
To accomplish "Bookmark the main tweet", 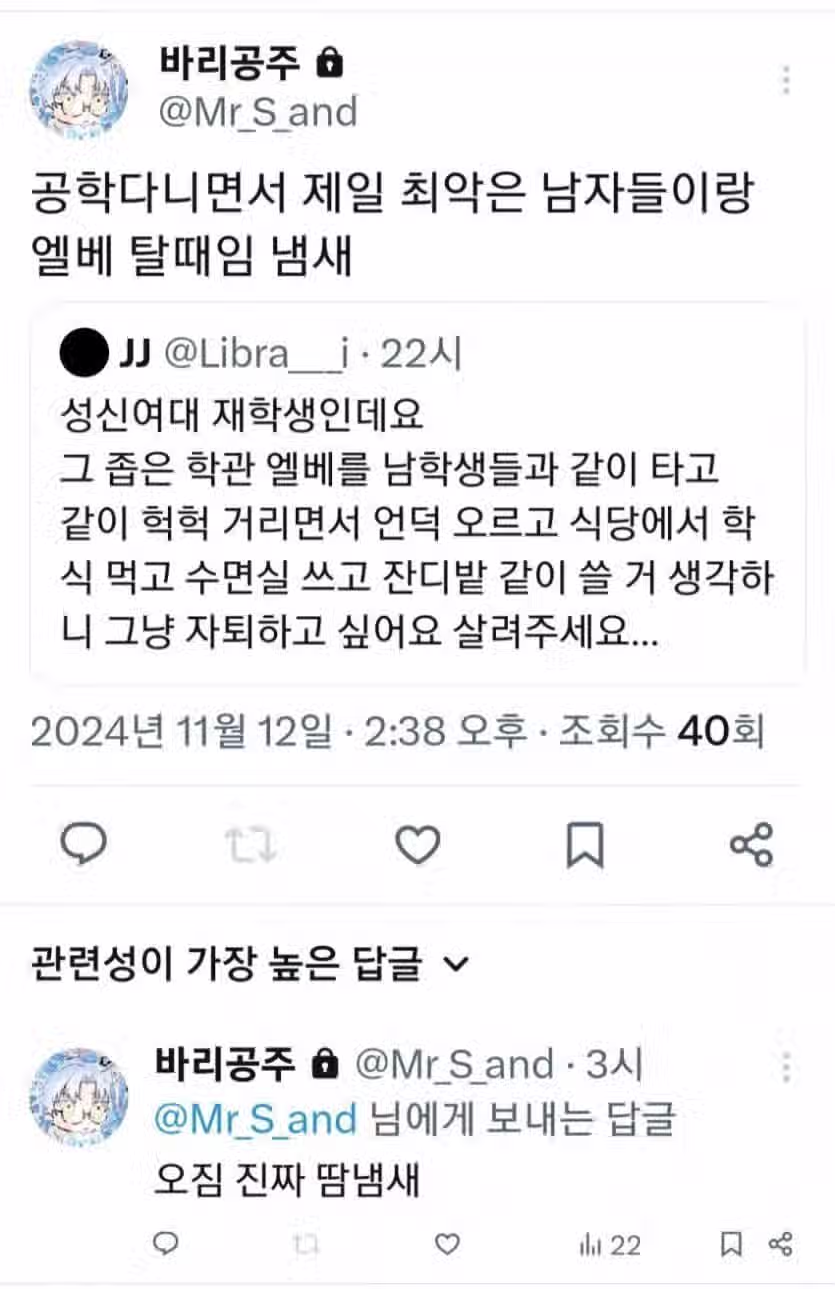I will [585, 847].
